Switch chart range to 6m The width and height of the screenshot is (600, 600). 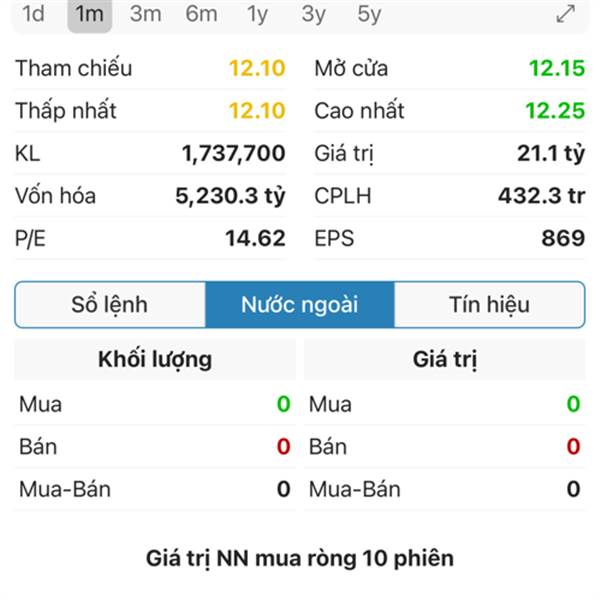(x=201, y=14)
